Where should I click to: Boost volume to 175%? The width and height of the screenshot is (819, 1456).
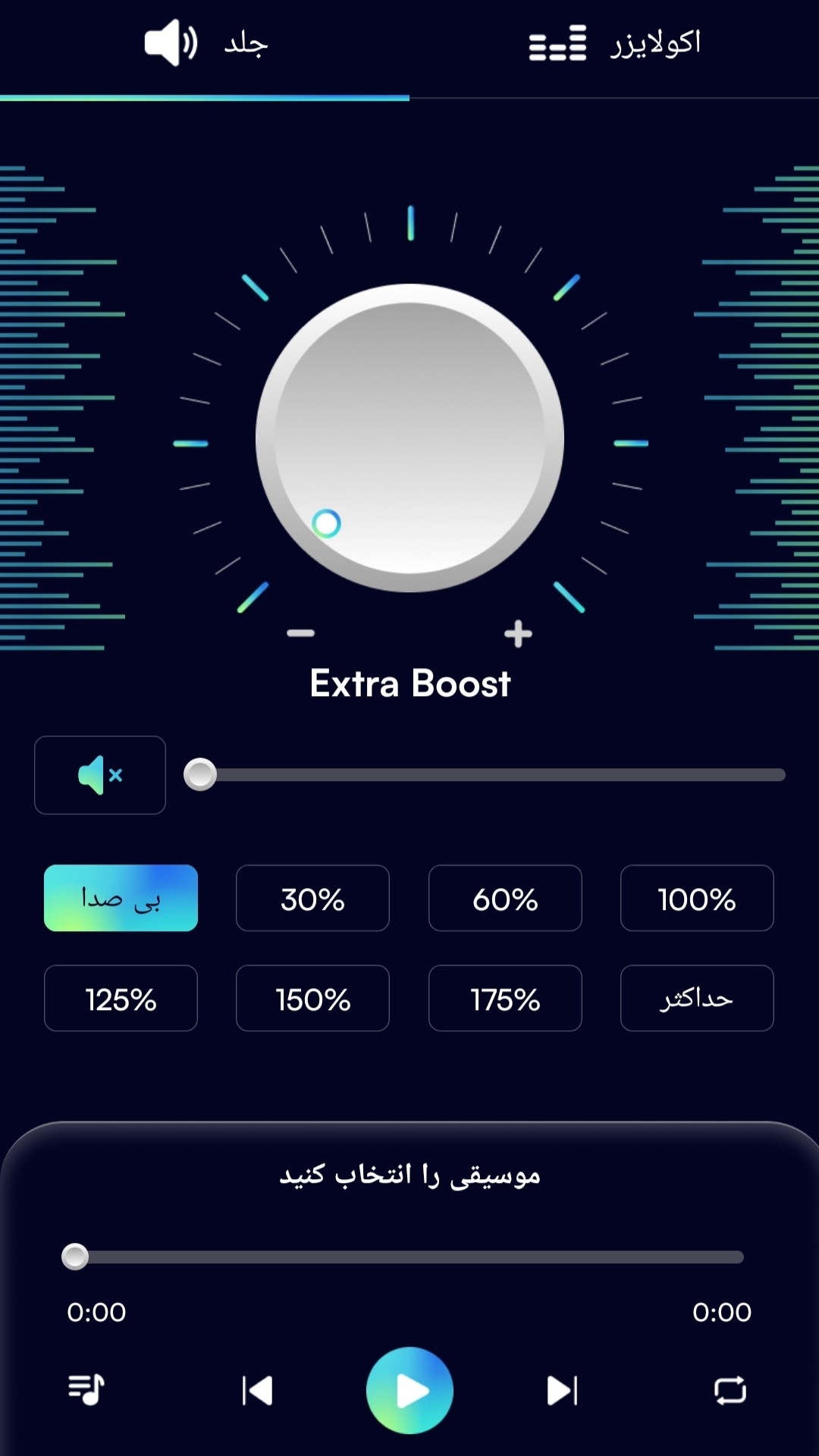pyautogui.click(x=505, y=999)
